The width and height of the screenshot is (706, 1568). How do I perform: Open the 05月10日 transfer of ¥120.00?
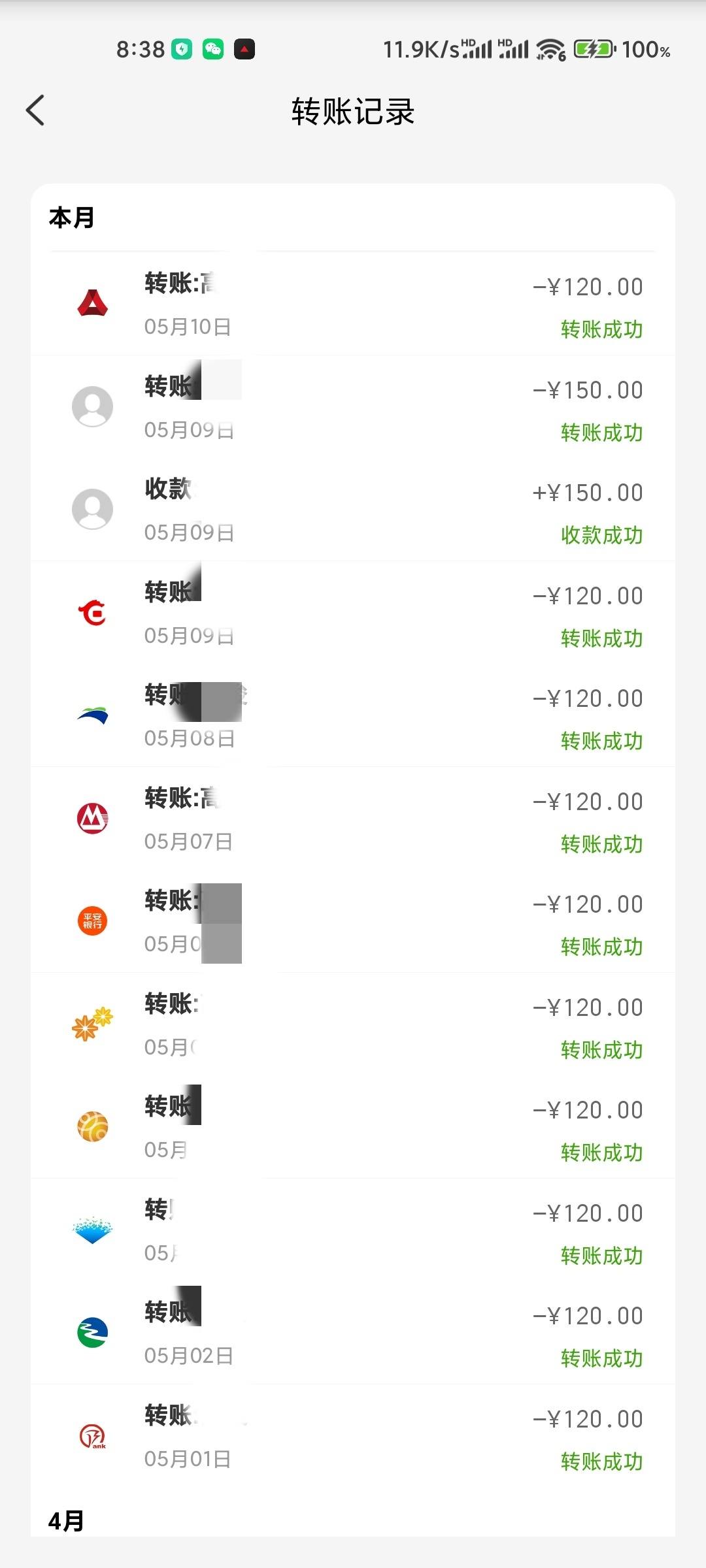(353, 304)
